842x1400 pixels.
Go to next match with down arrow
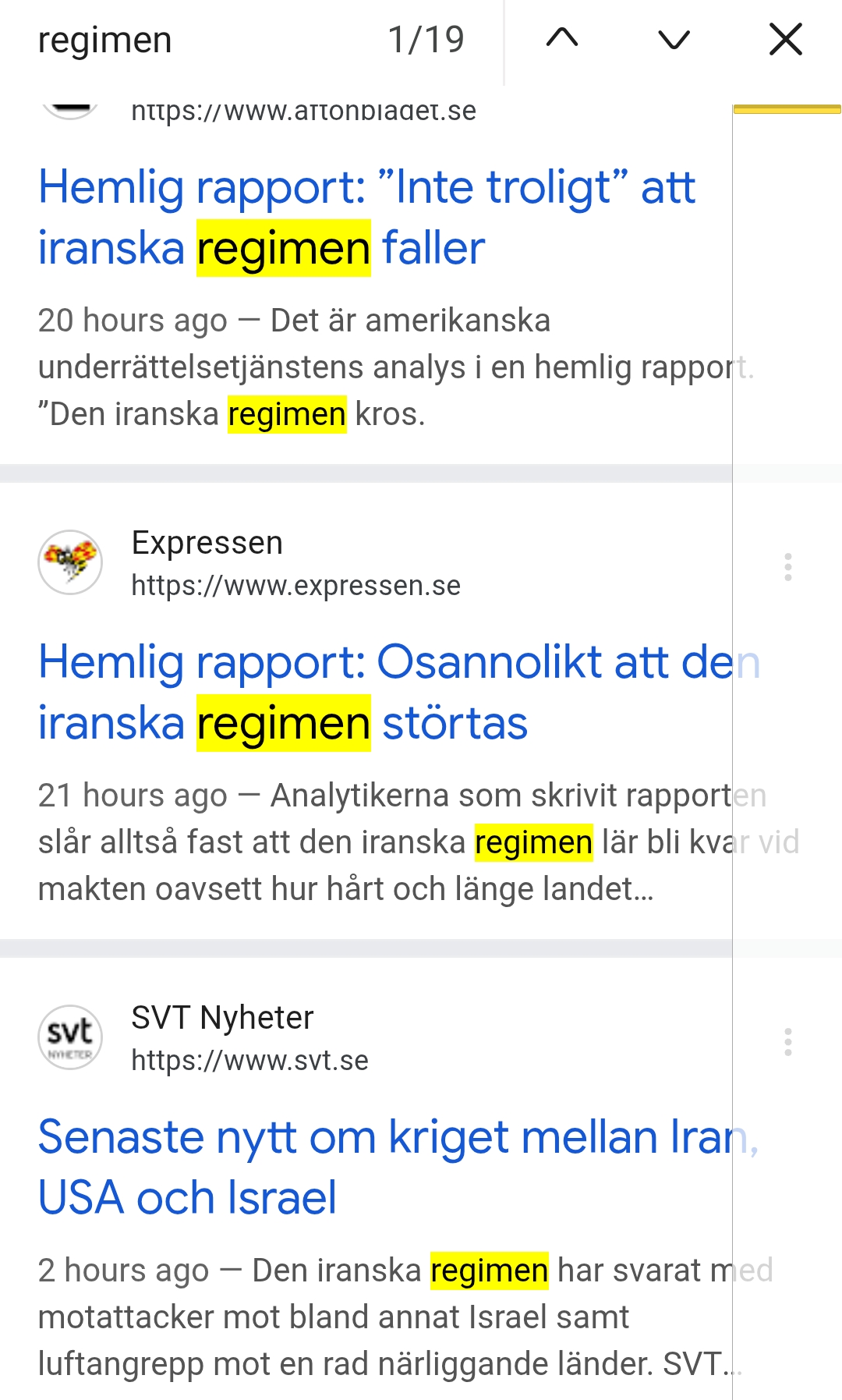674,39
